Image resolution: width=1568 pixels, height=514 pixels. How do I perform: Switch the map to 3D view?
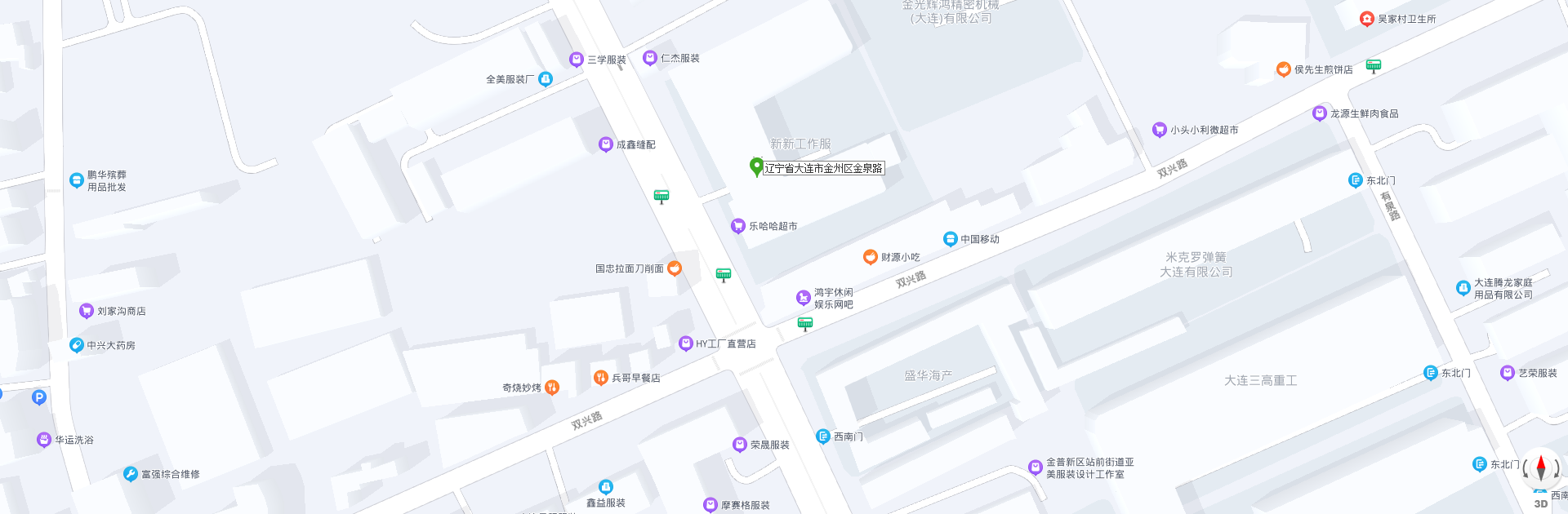pos(1540,503)
